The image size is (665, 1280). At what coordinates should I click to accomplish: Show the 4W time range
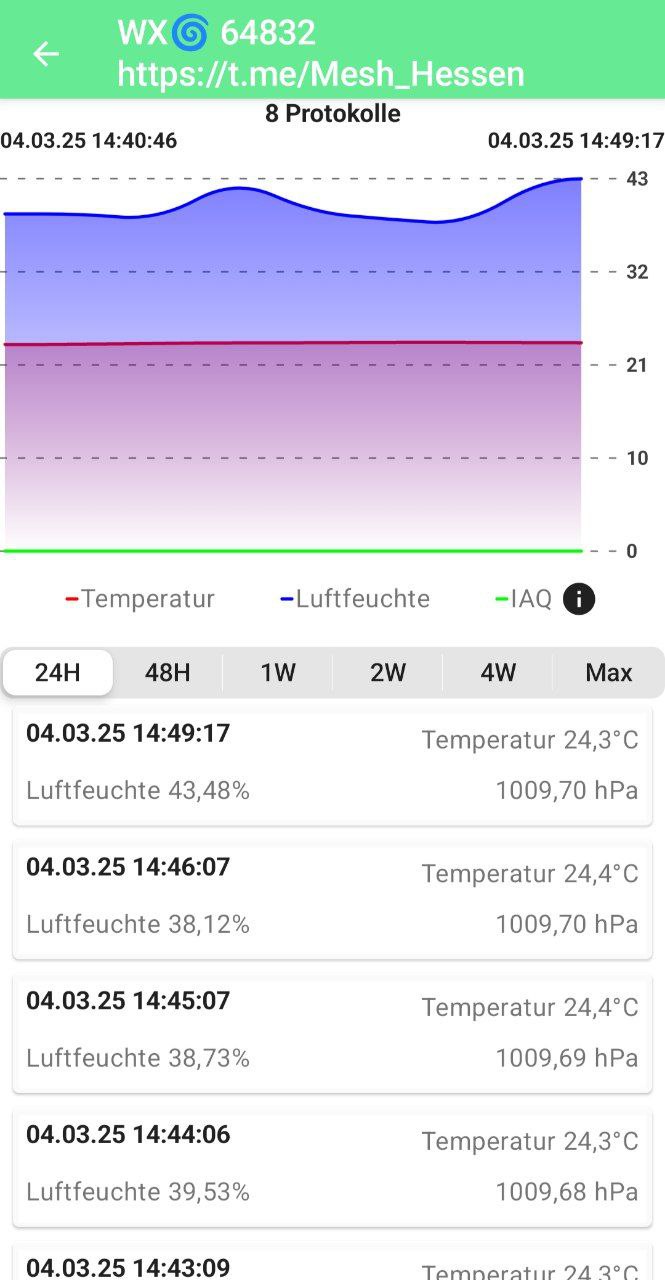498,672
